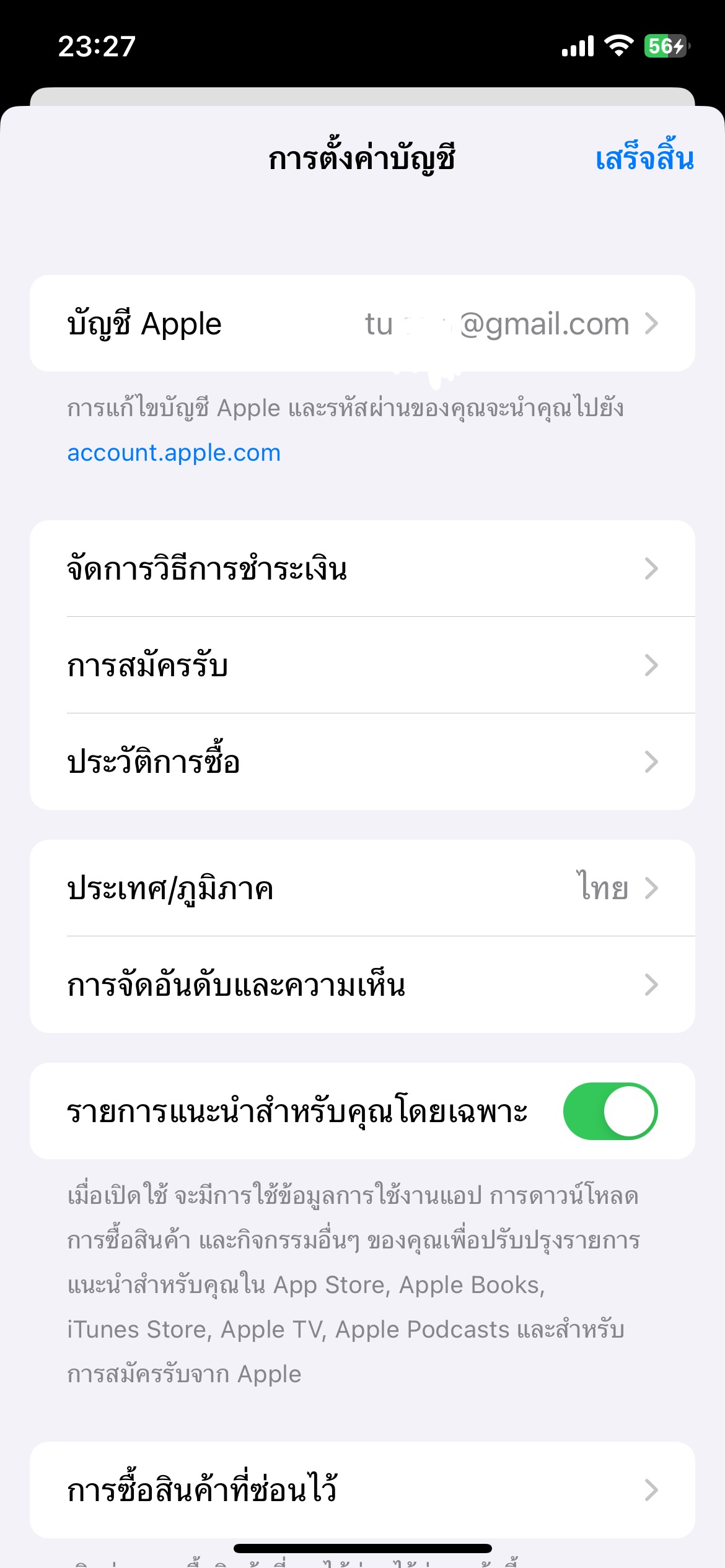Open the account.apple.com link
The height and width of the screenshot is (1568, 725).
174,453
